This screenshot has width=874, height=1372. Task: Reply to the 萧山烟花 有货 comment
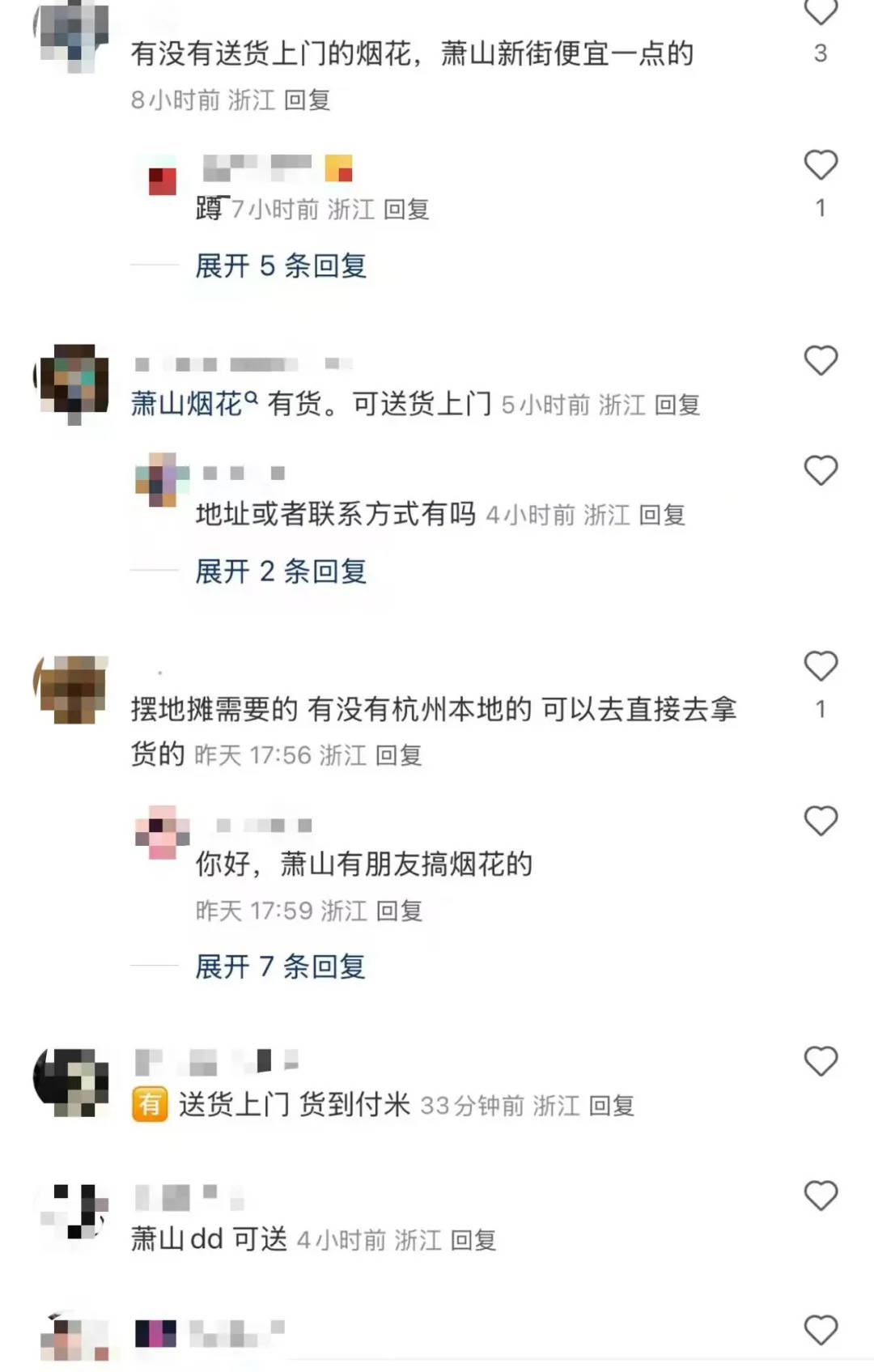(677, 405)
